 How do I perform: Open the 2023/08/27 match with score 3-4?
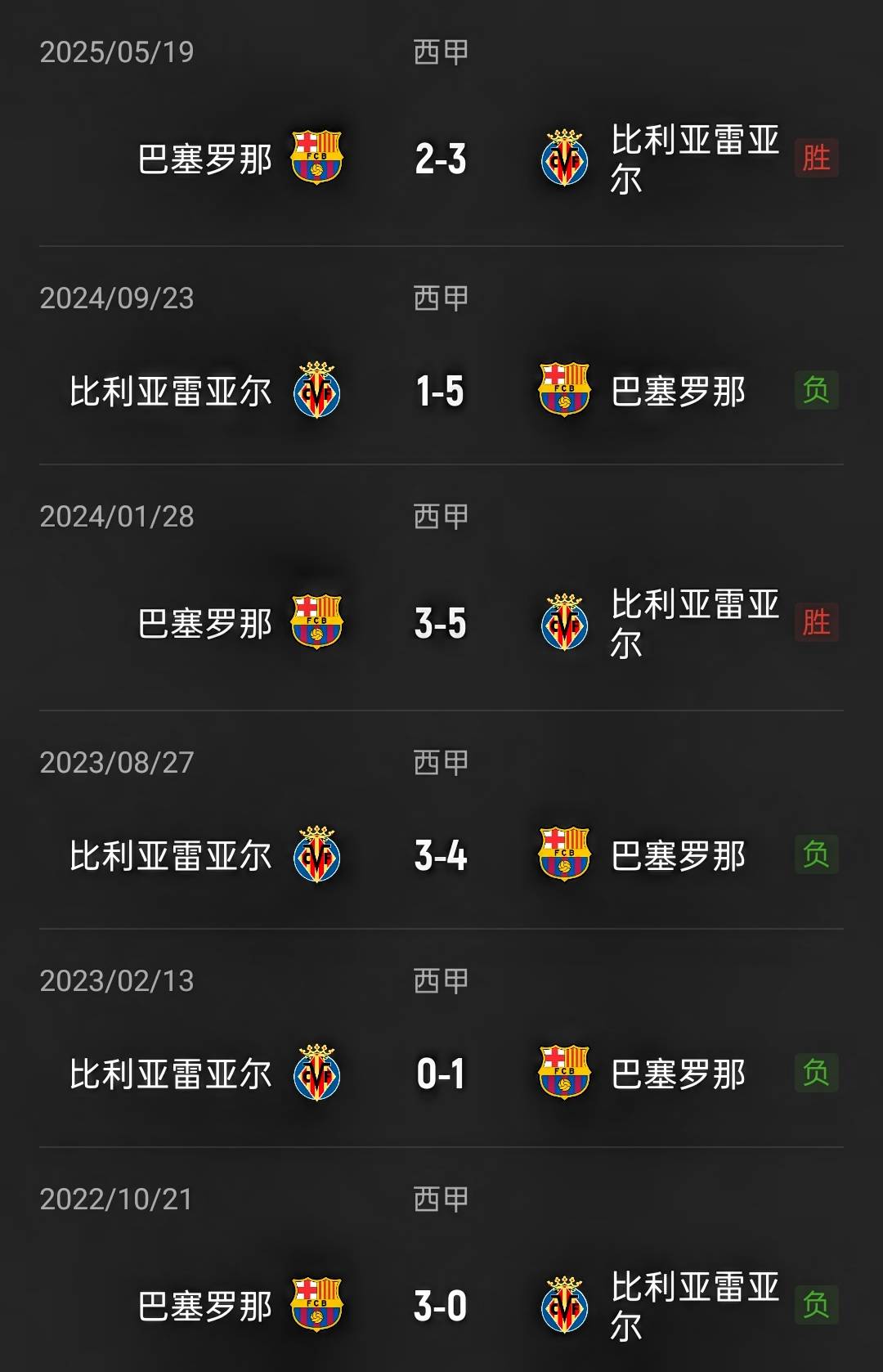441,855
